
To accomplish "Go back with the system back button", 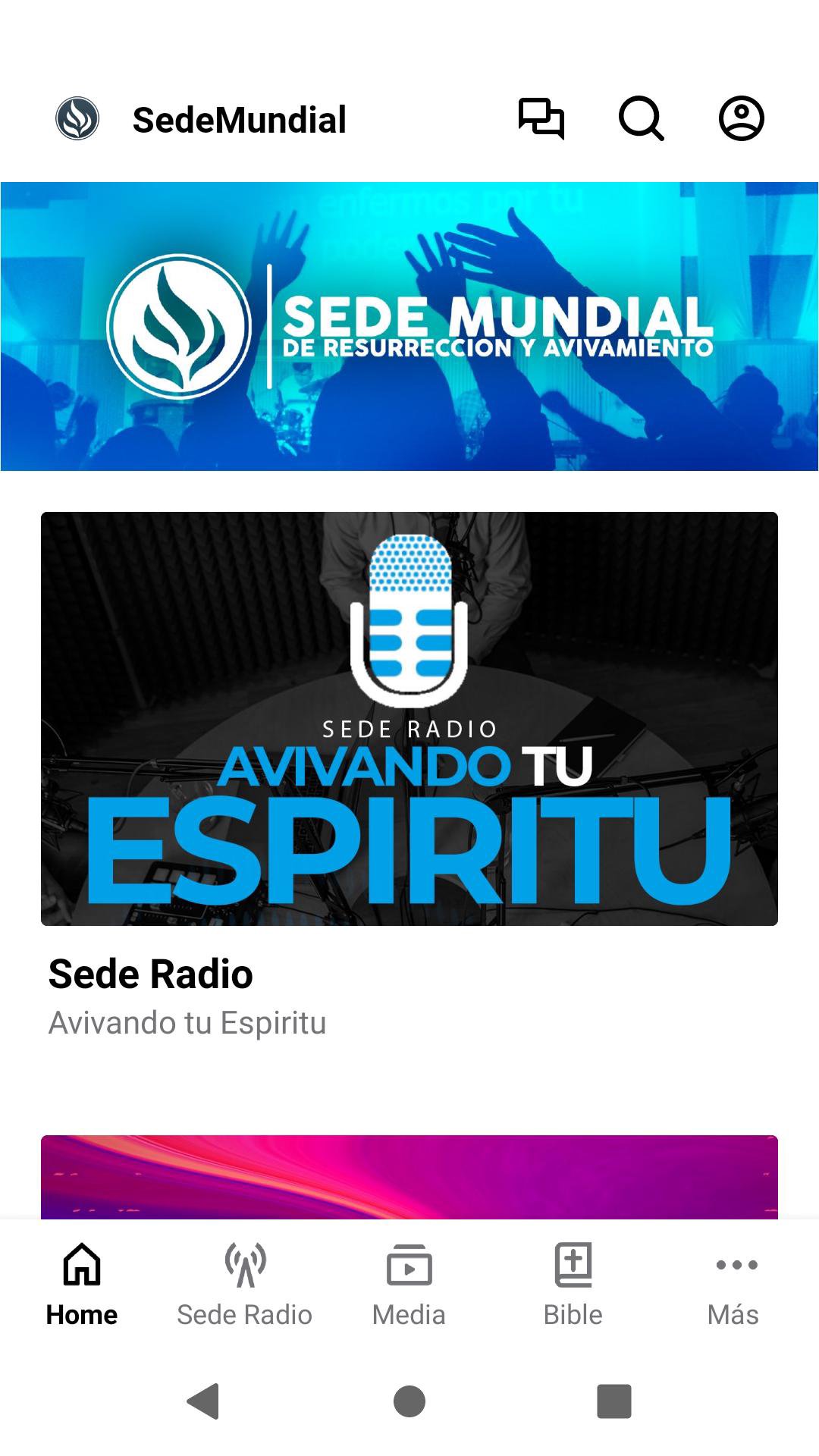I will click(x=203, y=1401).
